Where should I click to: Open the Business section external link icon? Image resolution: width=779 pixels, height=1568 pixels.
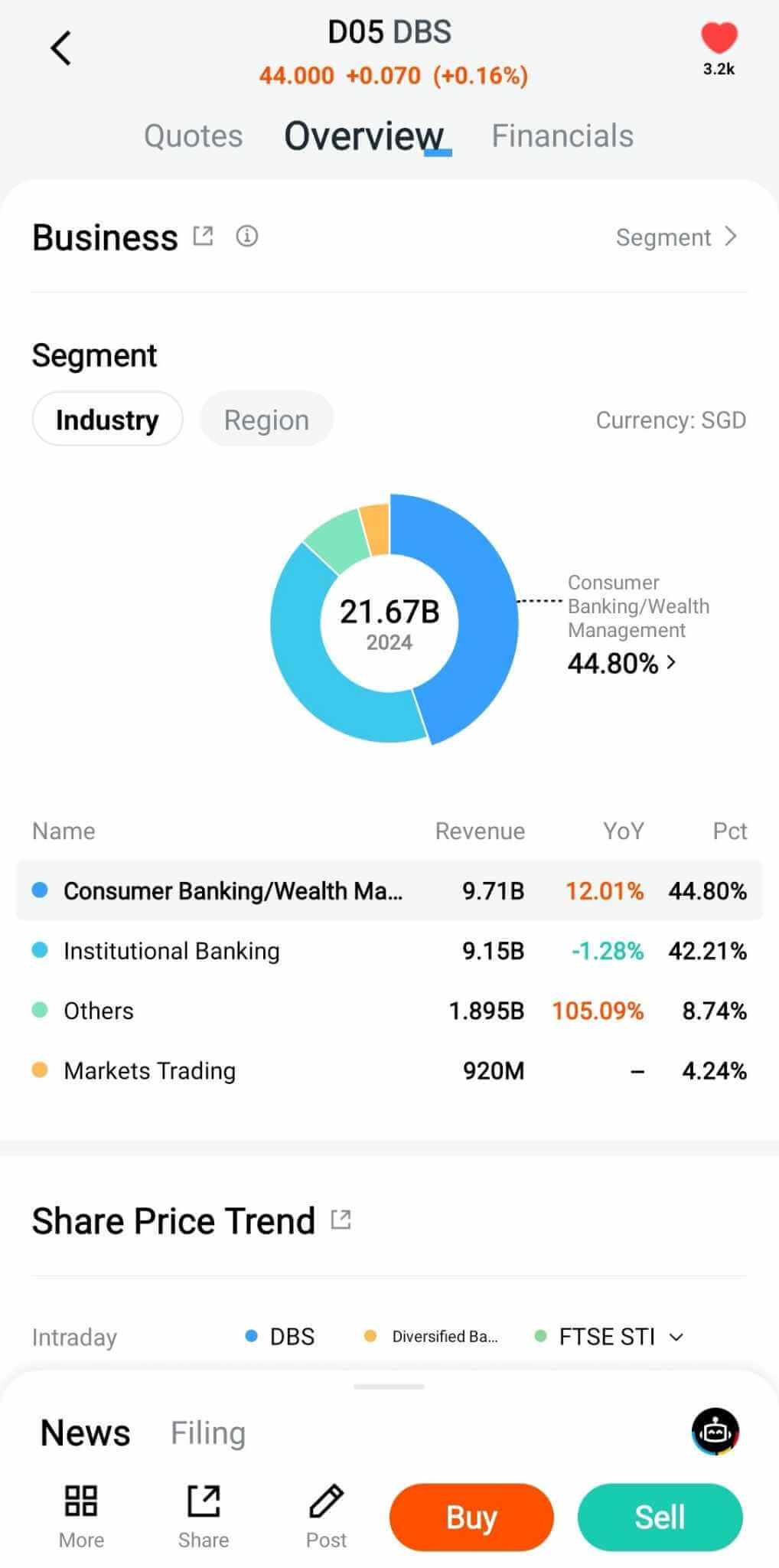pos(203,236)
